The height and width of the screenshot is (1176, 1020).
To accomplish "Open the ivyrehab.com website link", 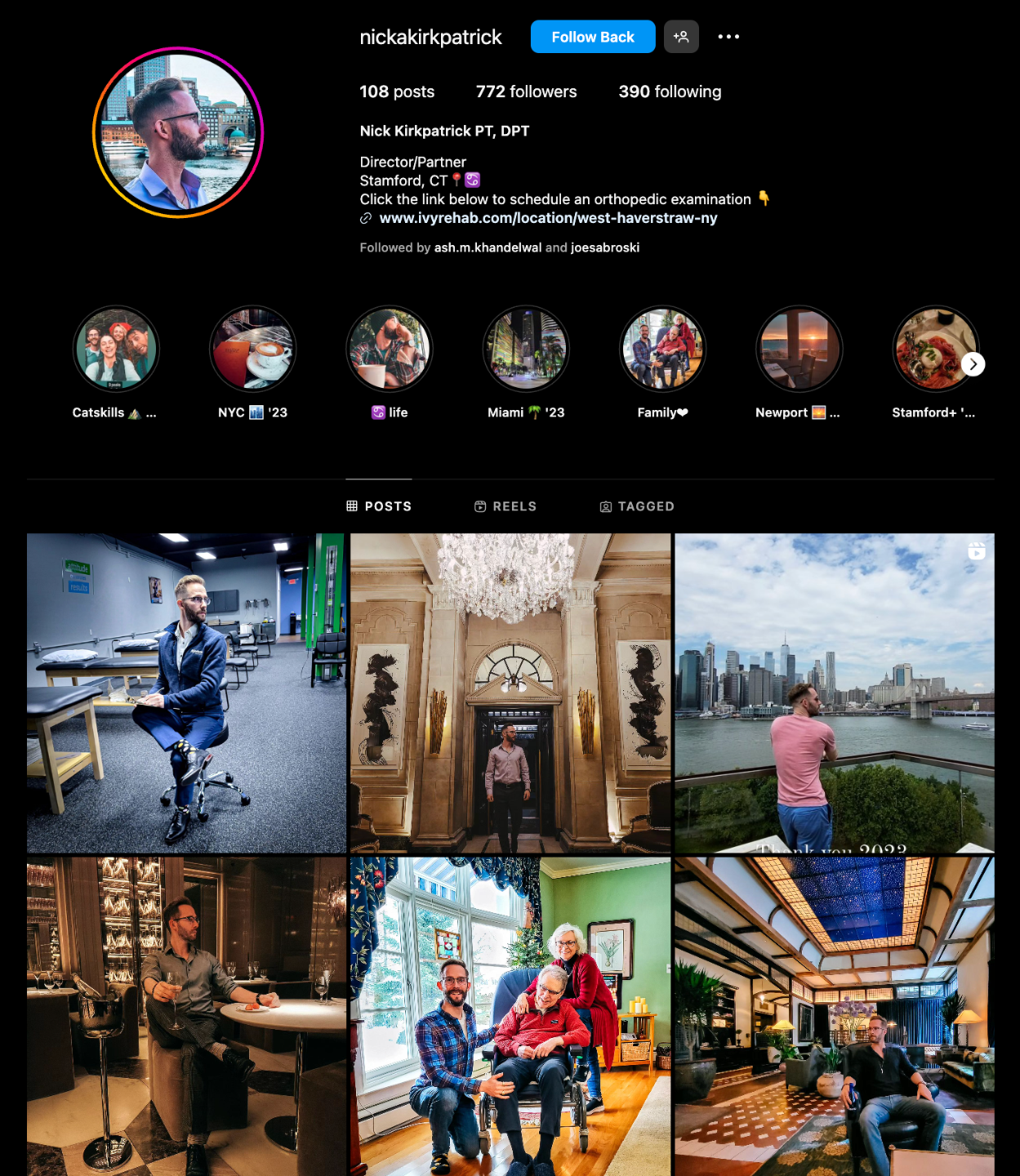I will 548,218.
